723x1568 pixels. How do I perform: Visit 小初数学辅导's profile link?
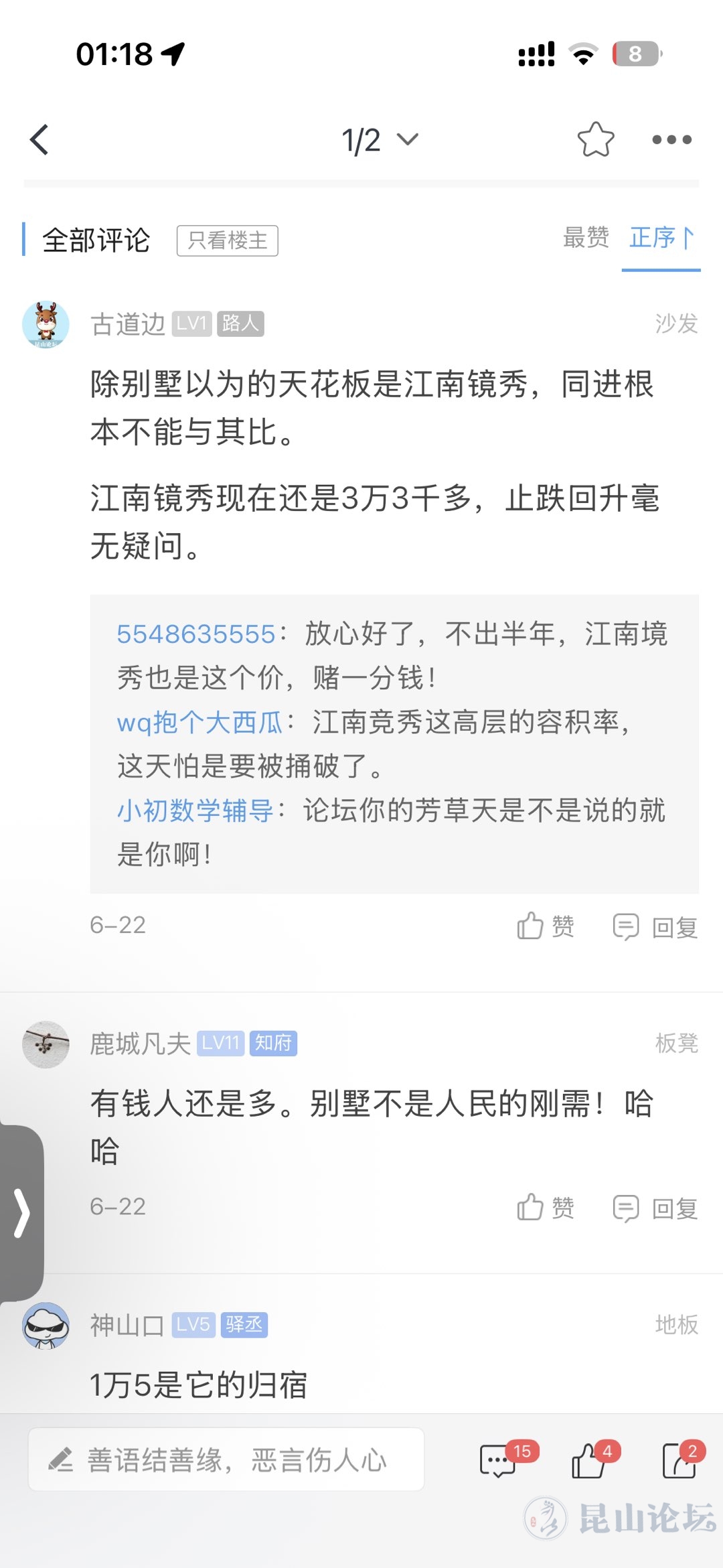point(195,810)
